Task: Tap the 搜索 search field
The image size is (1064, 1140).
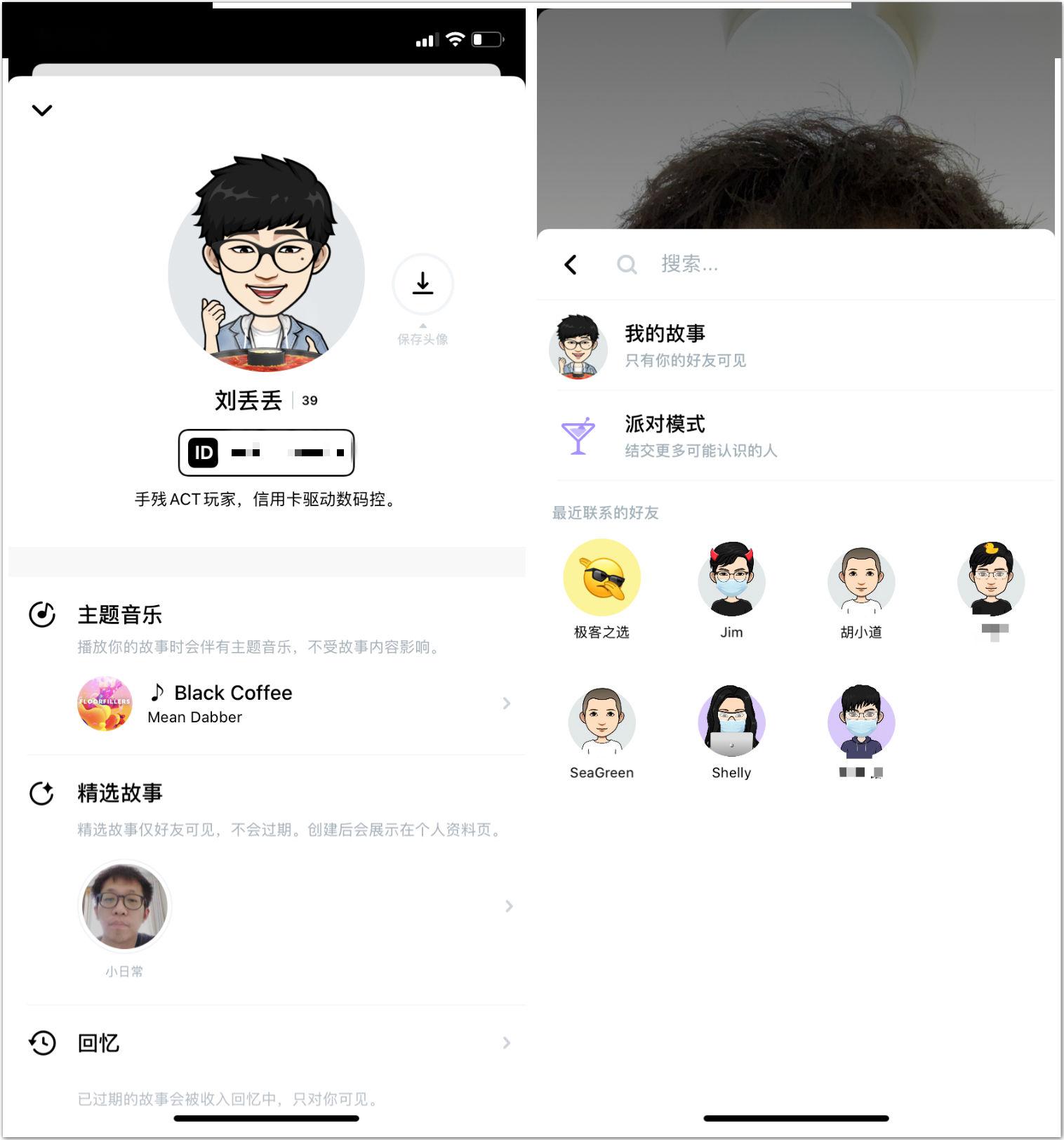Action: pos(772,265)
